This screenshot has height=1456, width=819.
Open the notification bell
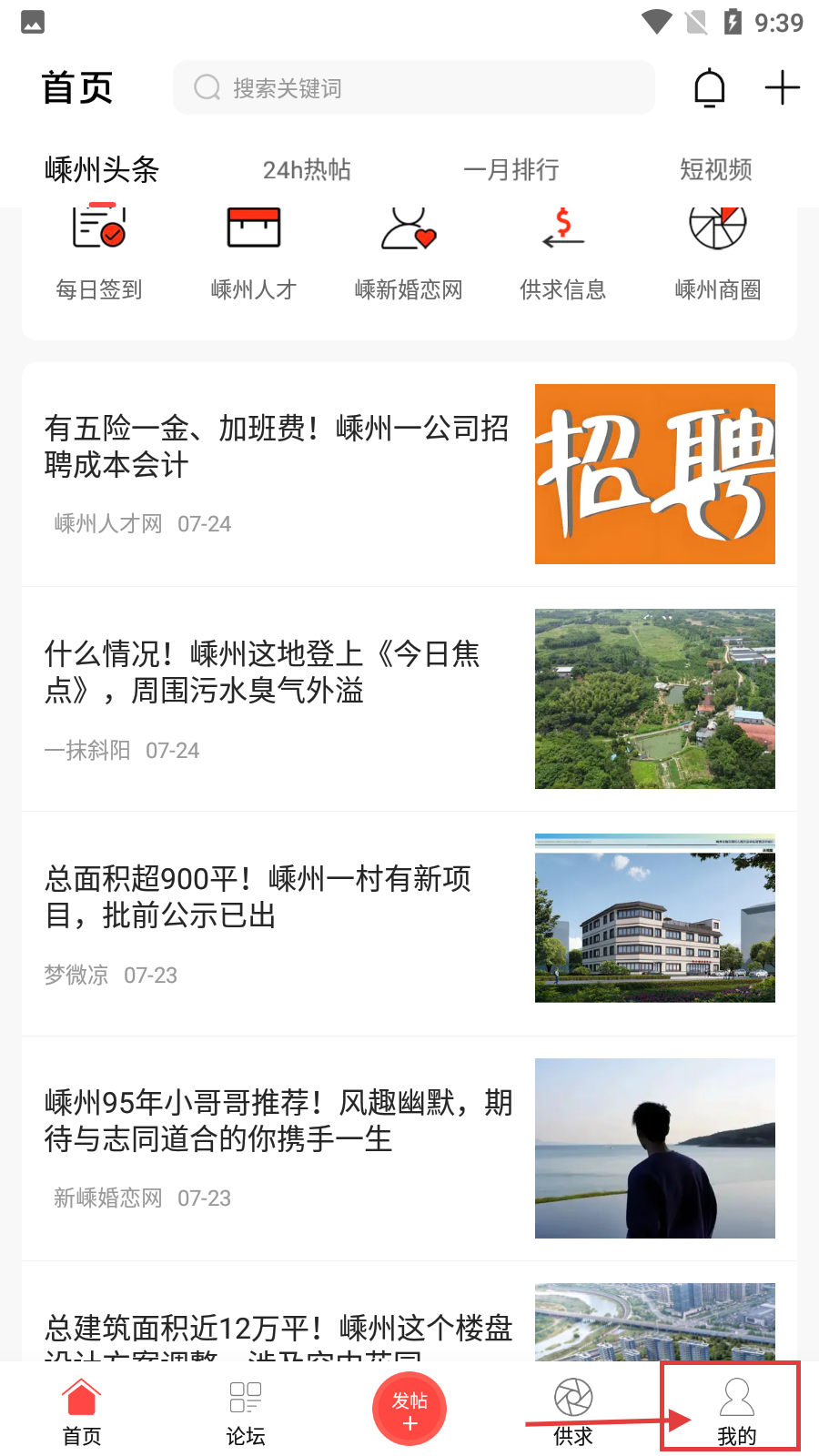click(709, 87)
